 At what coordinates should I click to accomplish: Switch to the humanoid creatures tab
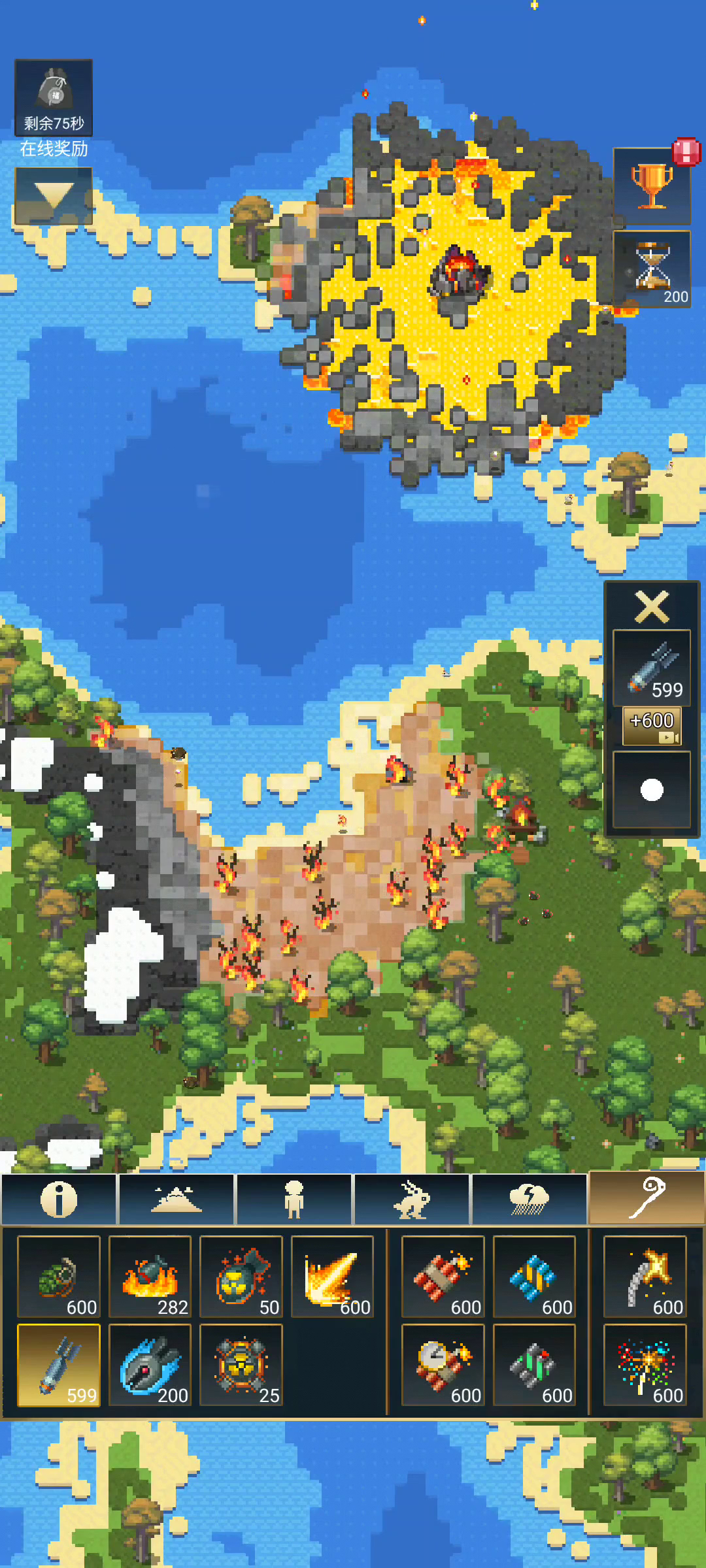pyautogui.click(x=294, y=1200)
